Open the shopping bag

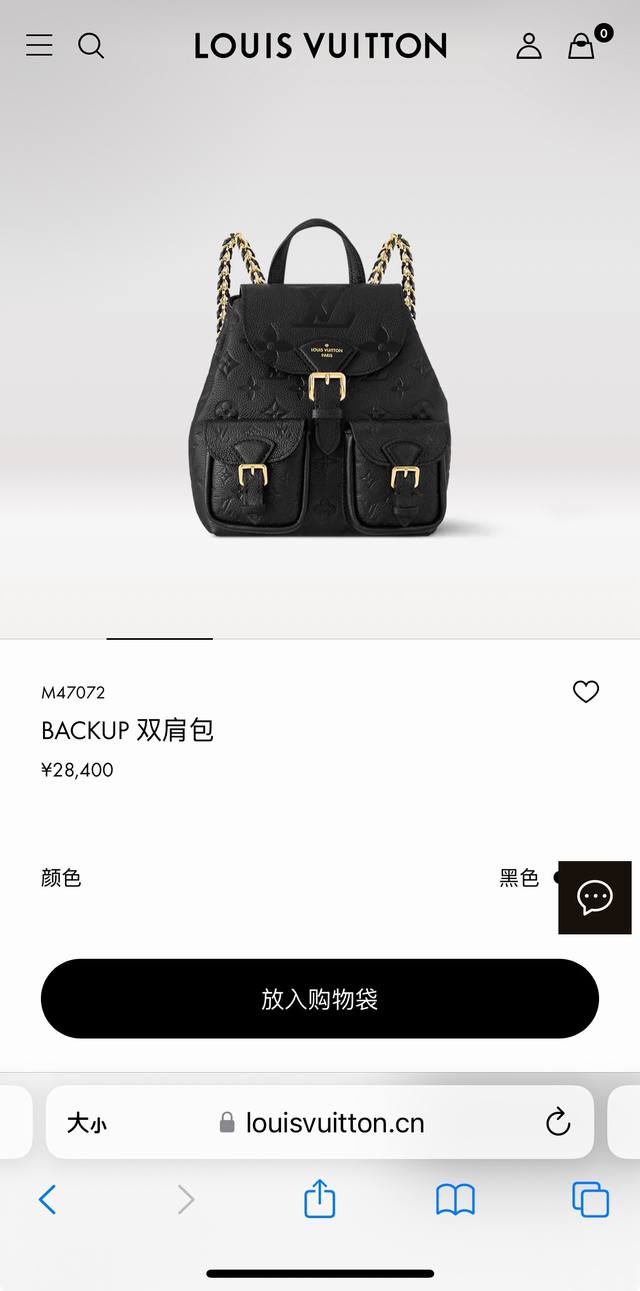582,45
